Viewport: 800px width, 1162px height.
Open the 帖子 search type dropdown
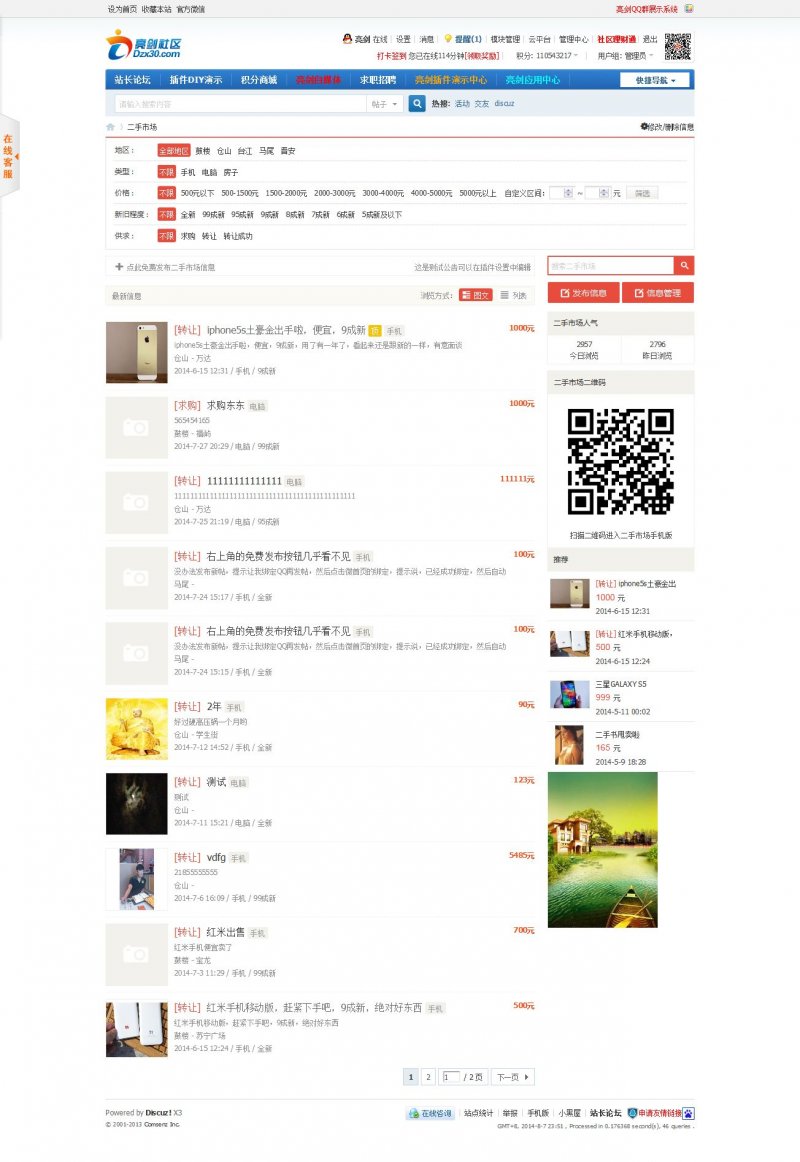click(x=386, y=104)
